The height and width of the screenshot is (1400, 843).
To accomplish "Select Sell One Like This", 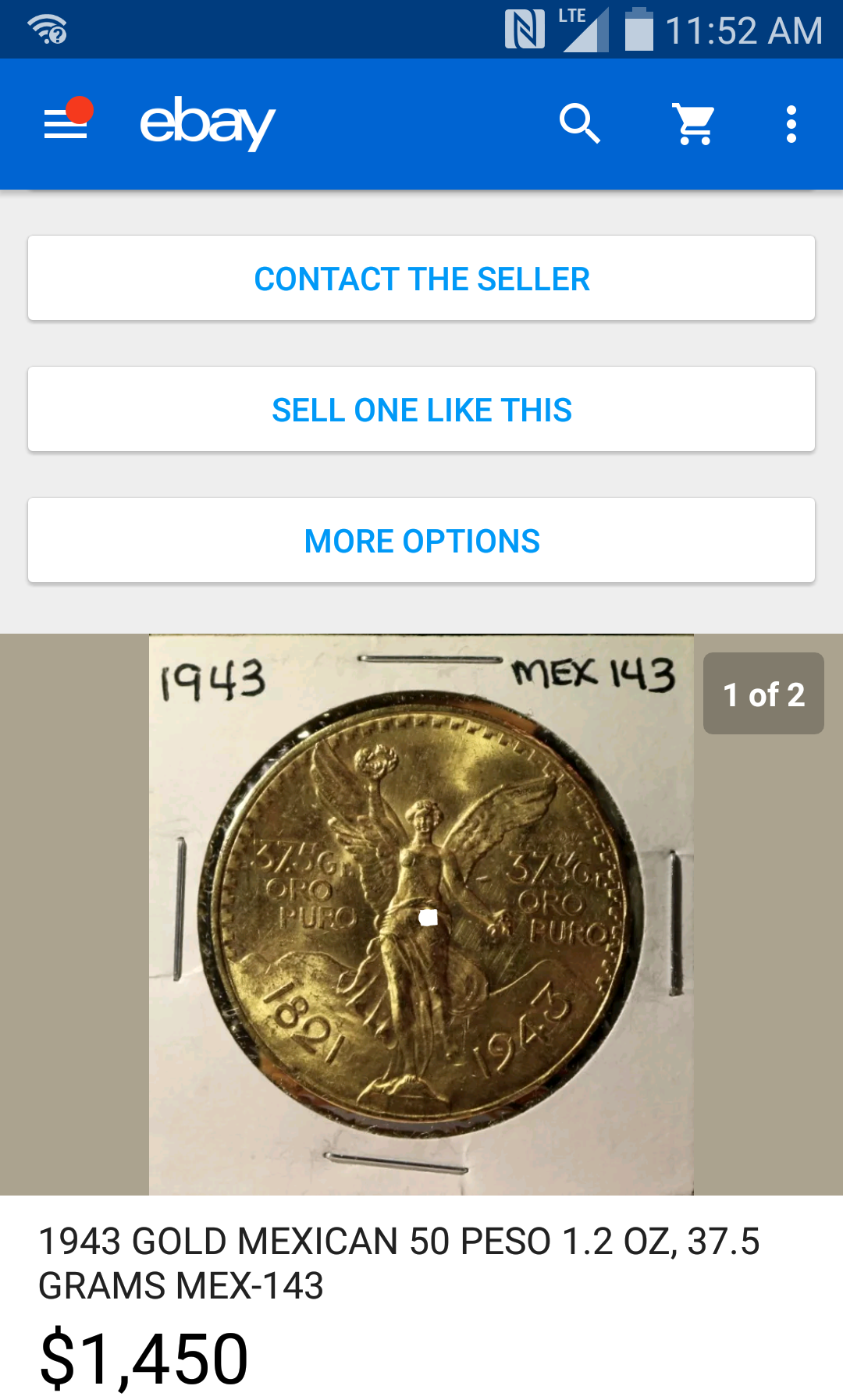I will [x=421, y=410].
